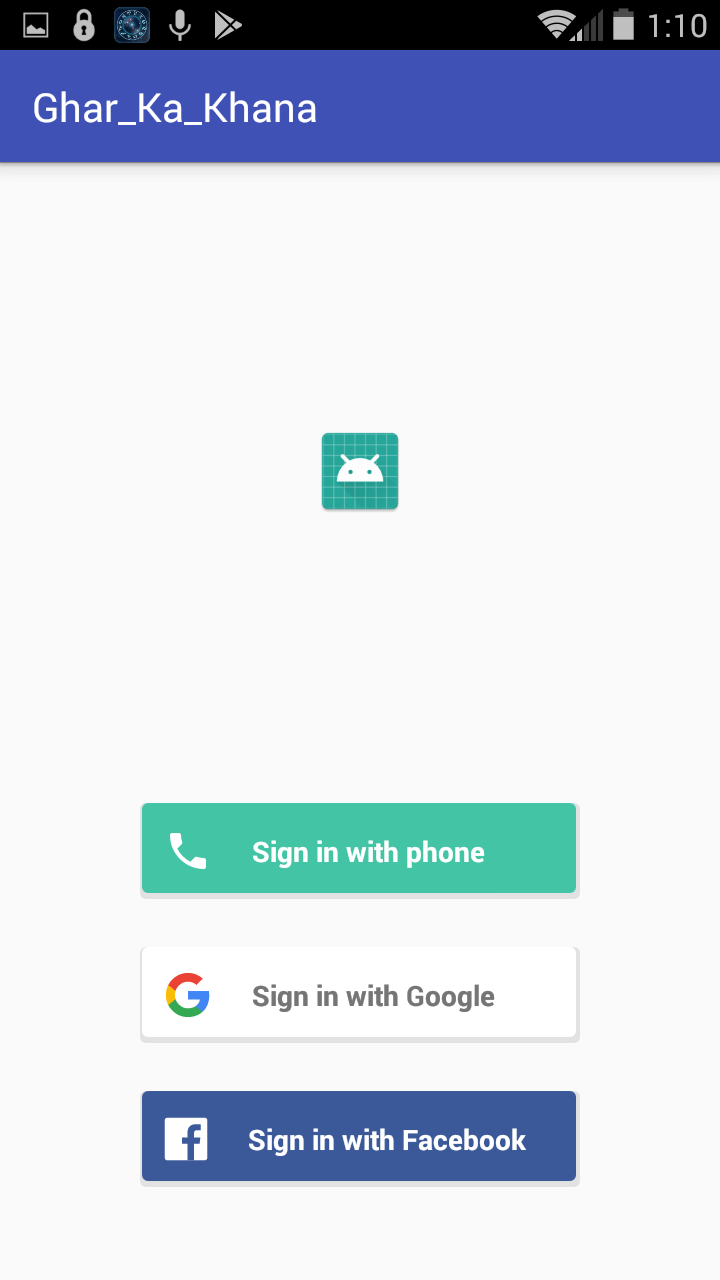Sign in with phone number
This screenshot has width=720, height=1280.
tap(359, 849)
